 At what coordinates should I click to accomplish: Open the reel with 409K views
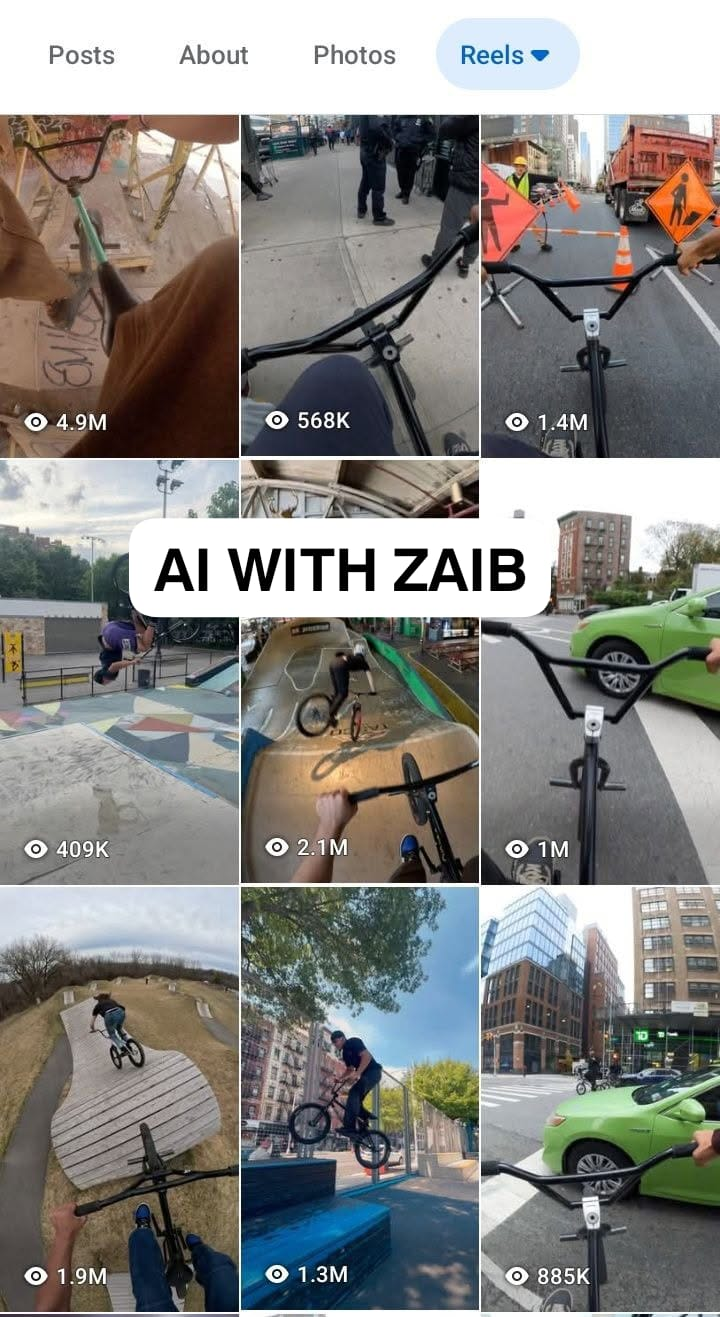pyautogui.click(x=119, y=672)
